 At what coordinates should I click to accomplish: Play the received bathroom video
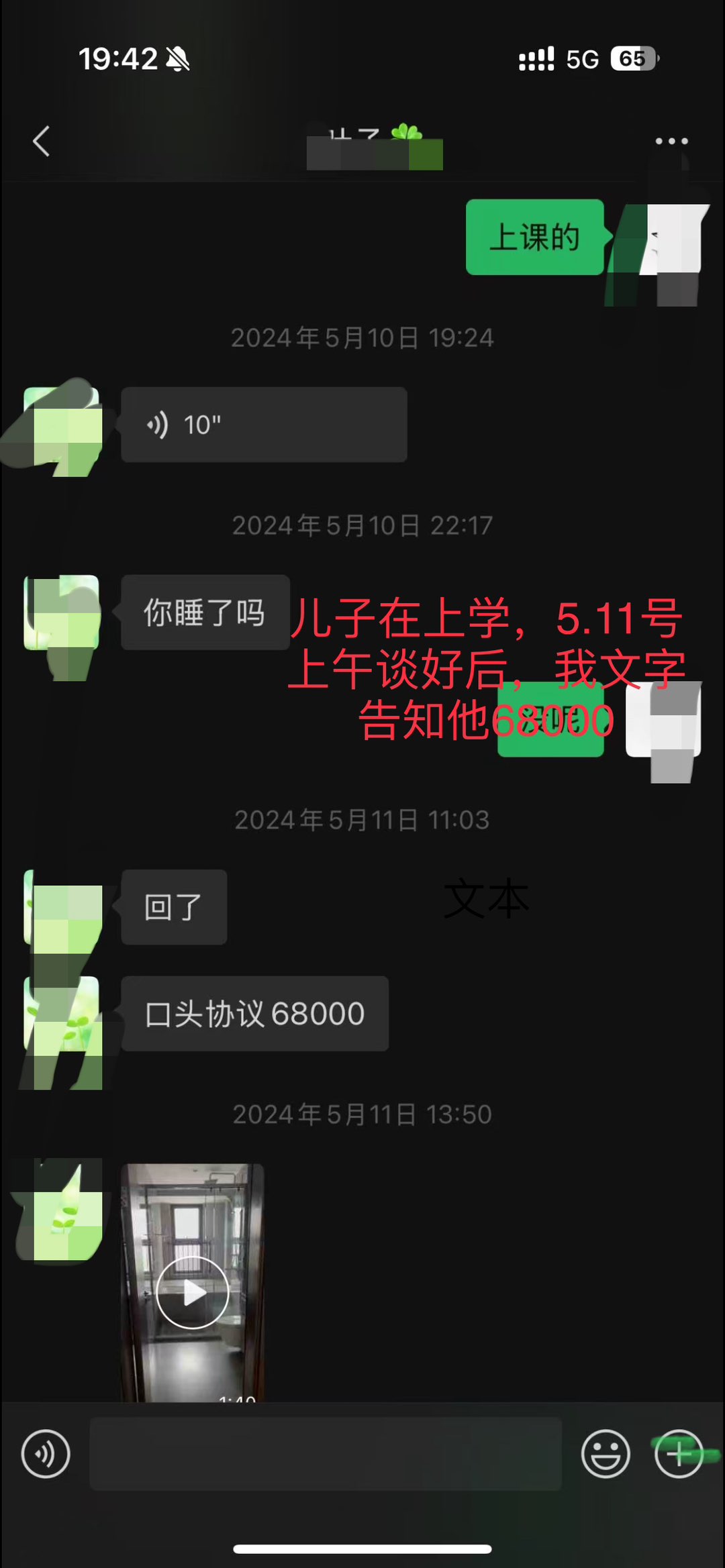click(x=193, y=1292)
